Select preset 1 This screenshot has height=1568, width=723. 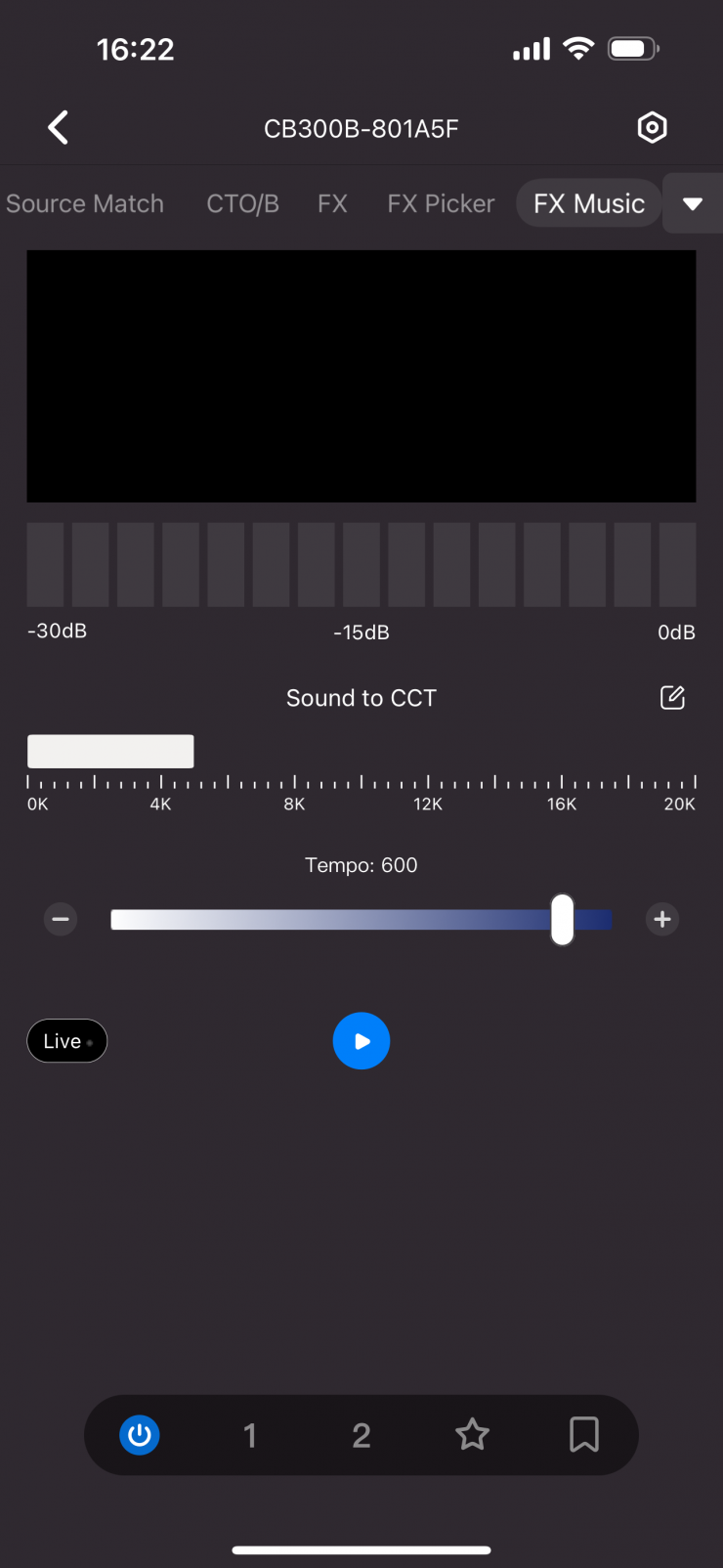coord(250,1435)
